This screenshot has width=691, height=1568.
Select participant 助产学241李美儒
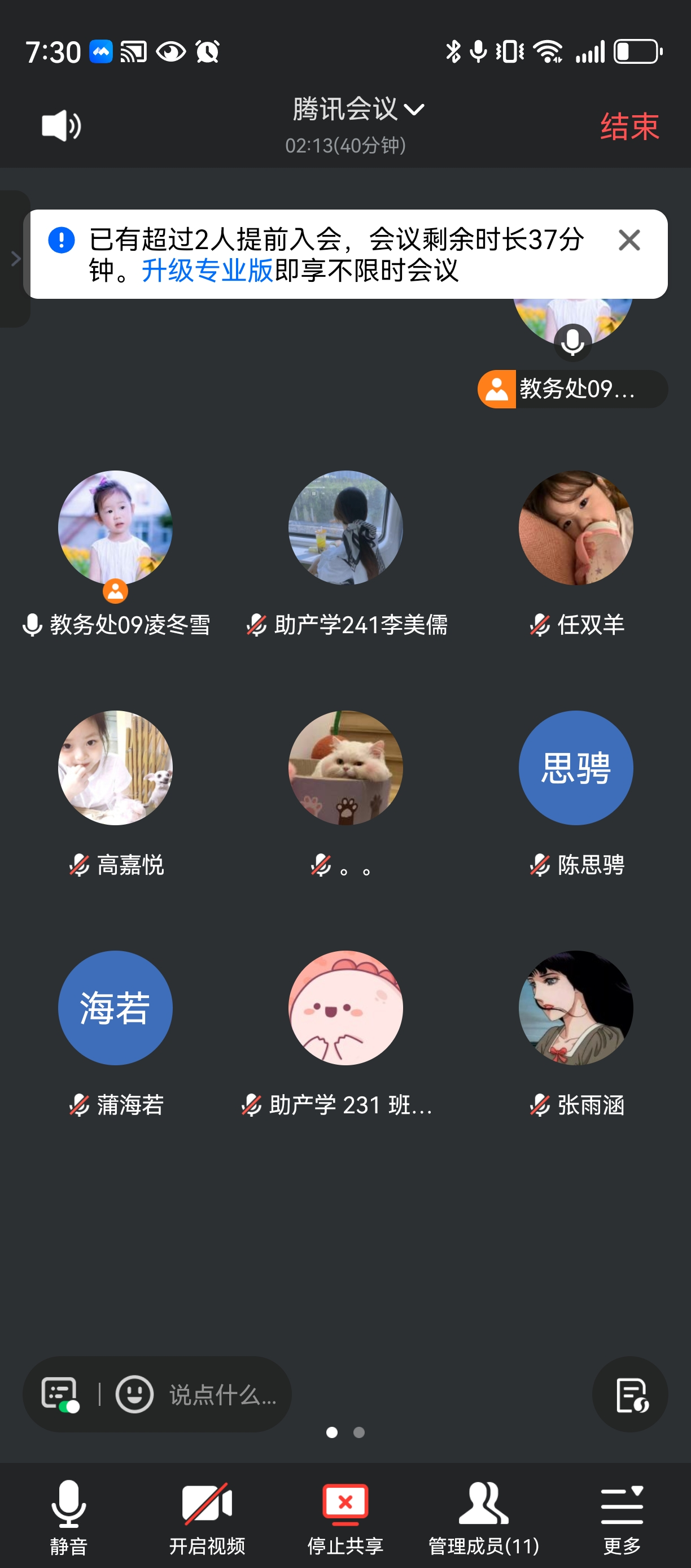345,528
